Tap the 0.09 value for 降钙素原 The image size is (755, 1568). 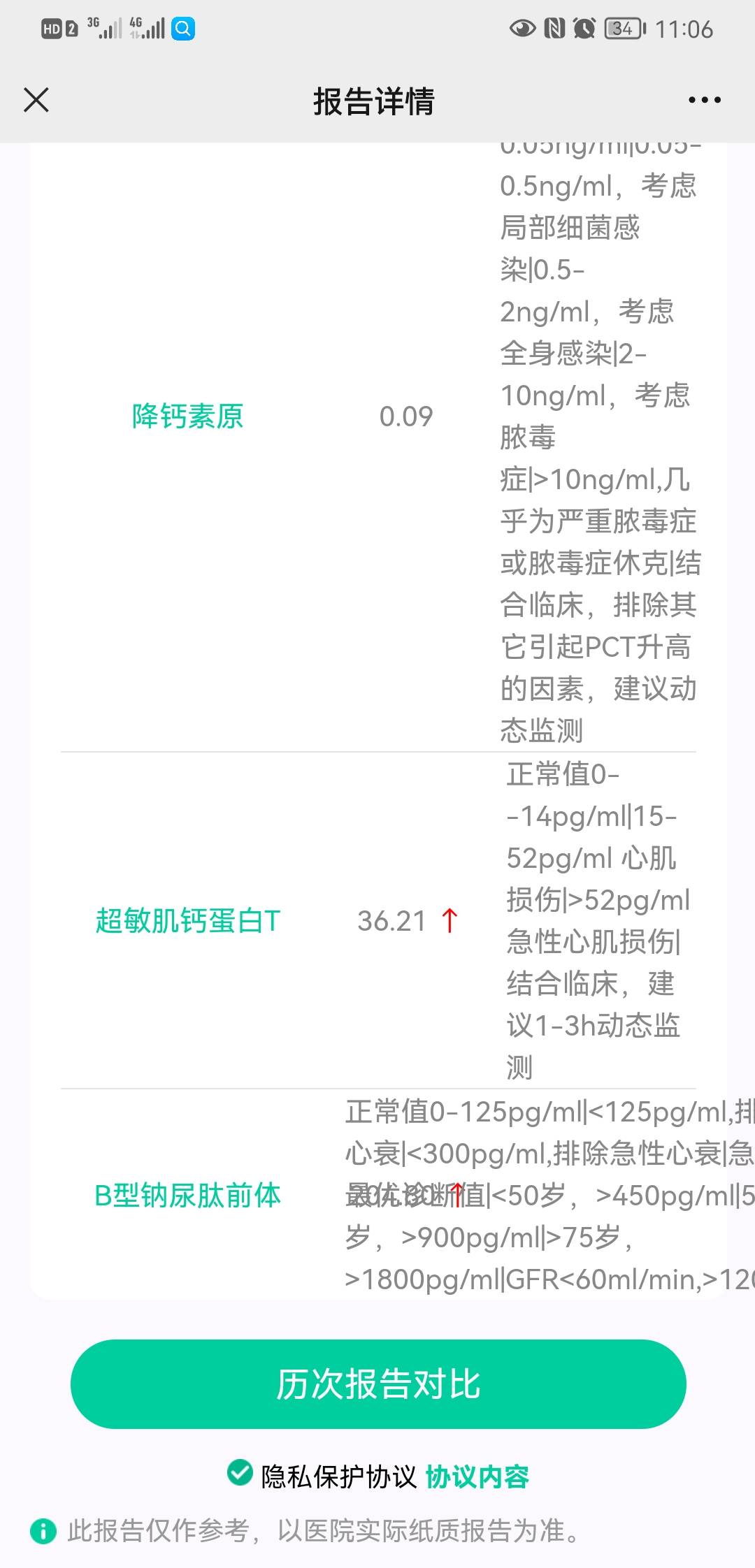(x=406, y=416)
